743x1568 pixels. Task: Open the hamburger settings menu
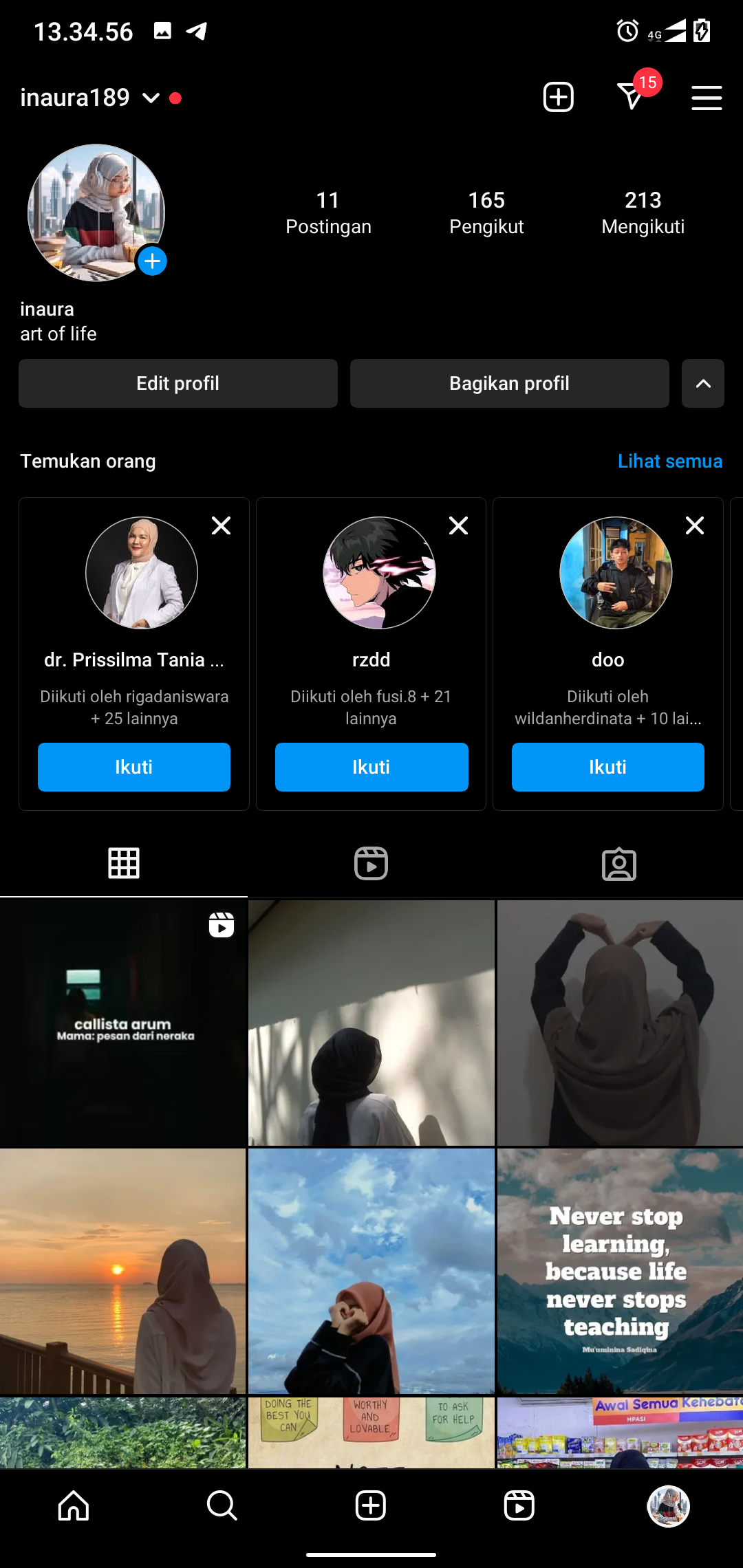click(x=707, y=98)
